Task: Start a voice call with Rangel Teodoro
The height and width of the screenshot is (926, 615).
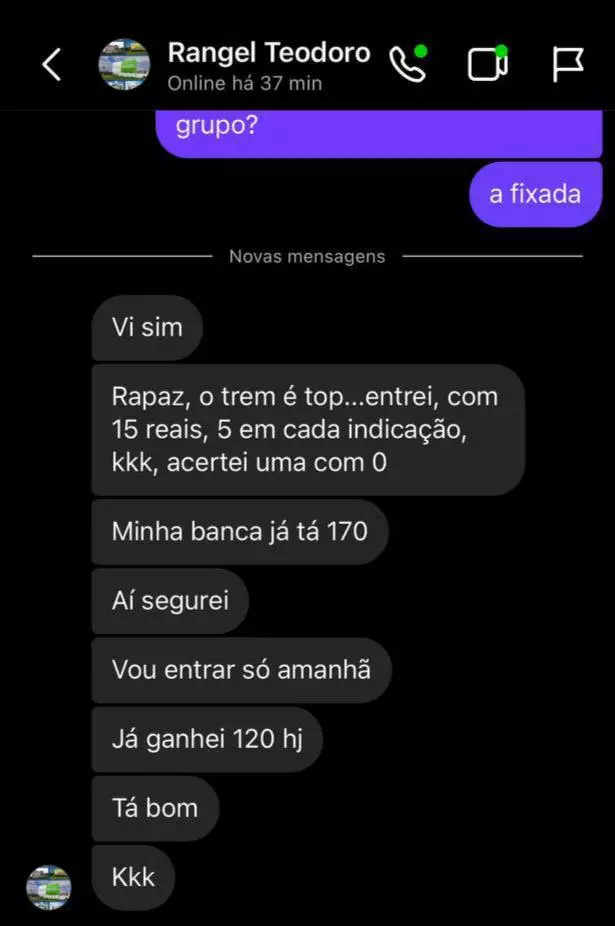Action: click(x=407, y=65)
